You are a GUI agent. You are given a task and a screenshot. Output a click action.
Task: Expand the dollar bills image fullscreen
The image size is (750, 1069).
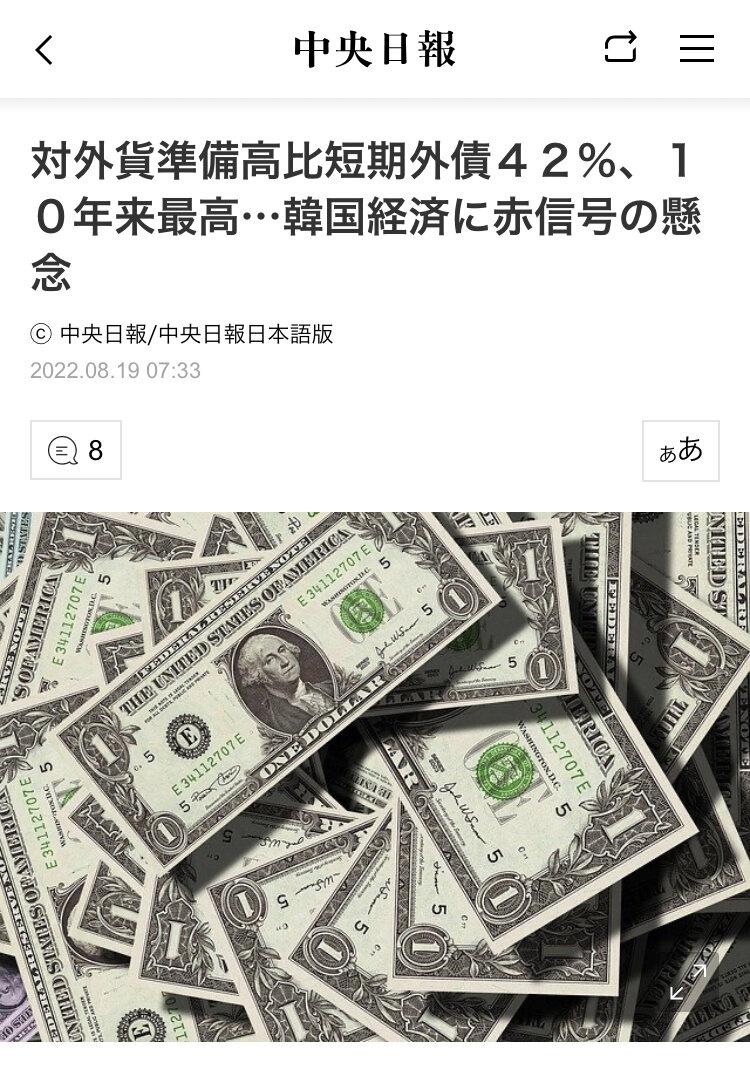click(x=688, y=981)
